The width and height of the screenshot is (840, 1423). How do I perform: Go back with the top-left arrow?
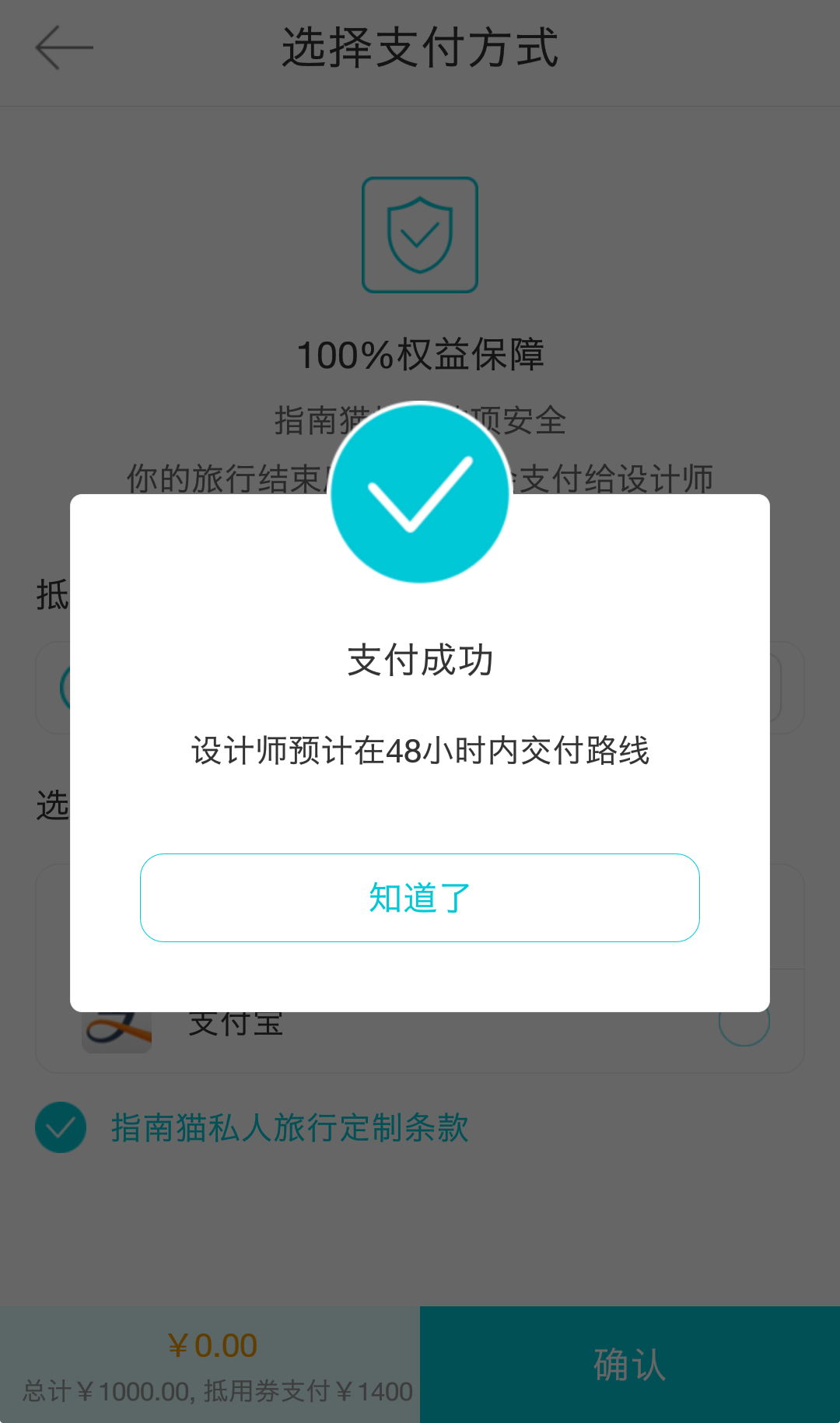pos(64,47)
